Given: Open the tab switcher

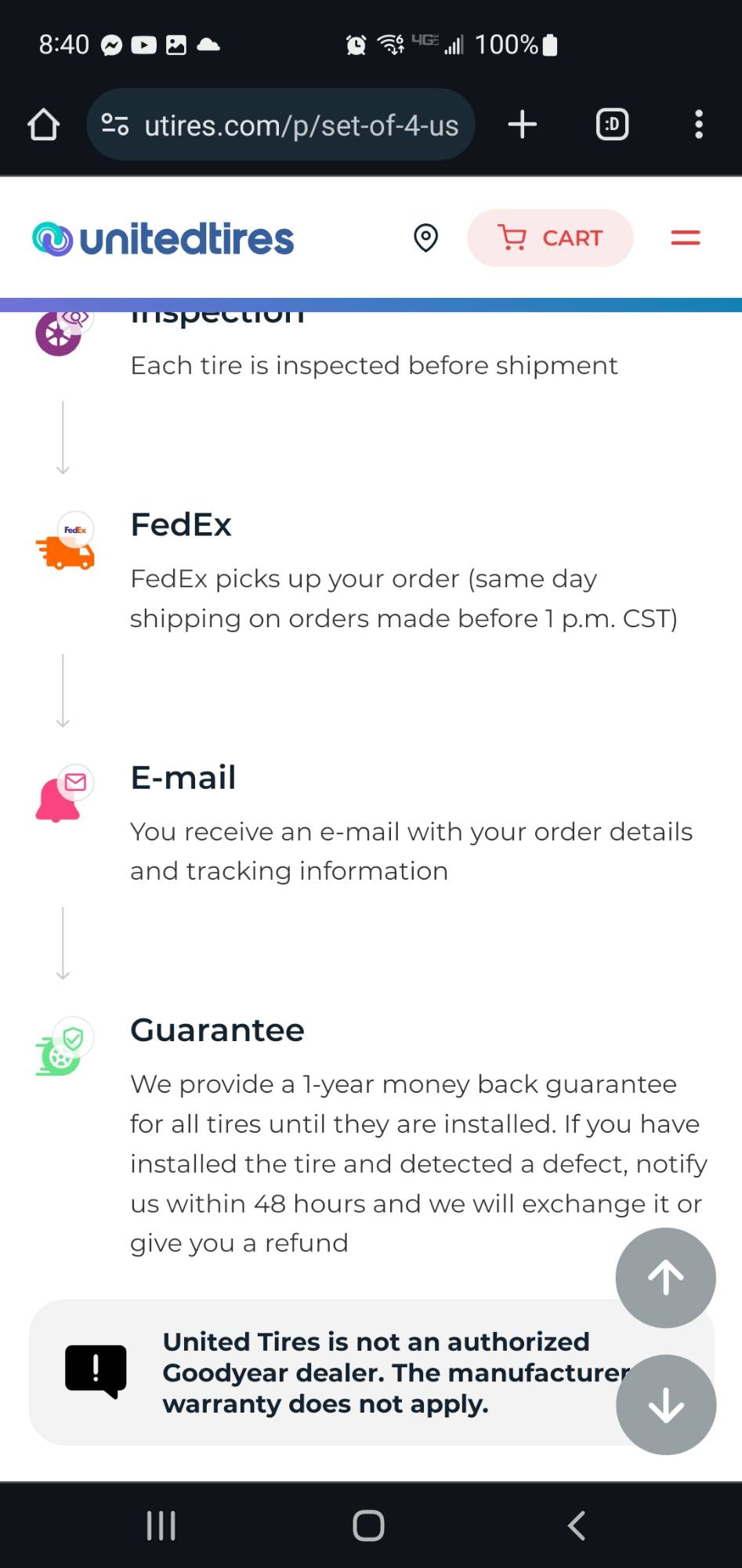Looking at the screenshot, I should pos(612,125).
